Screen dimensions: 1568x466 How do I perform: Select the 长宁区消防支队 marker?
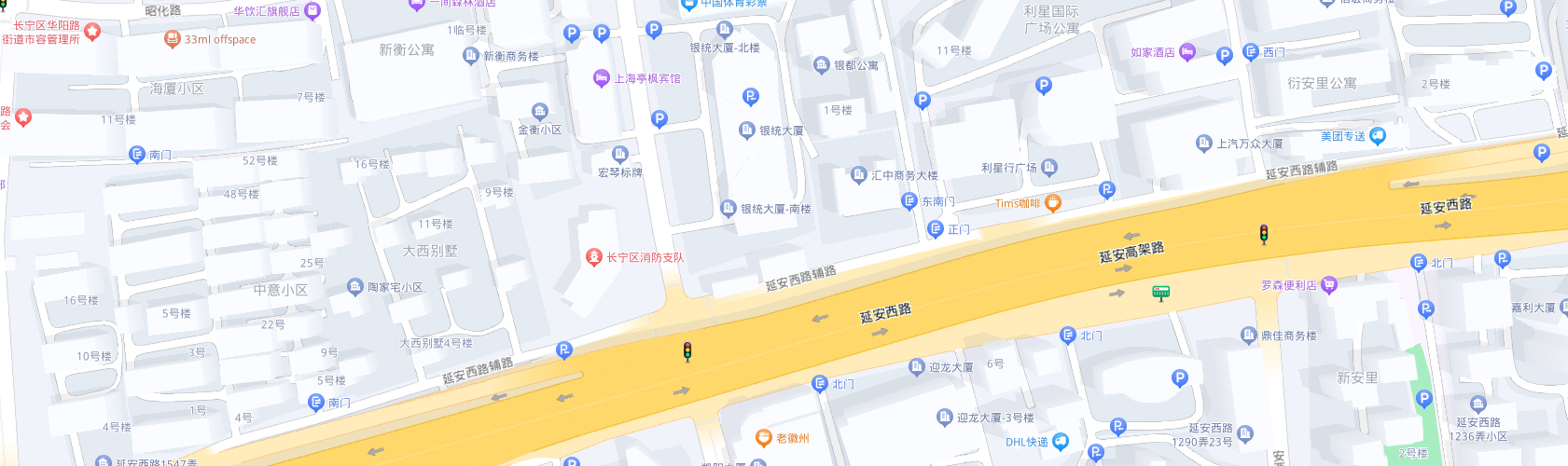tap(593, 257)
